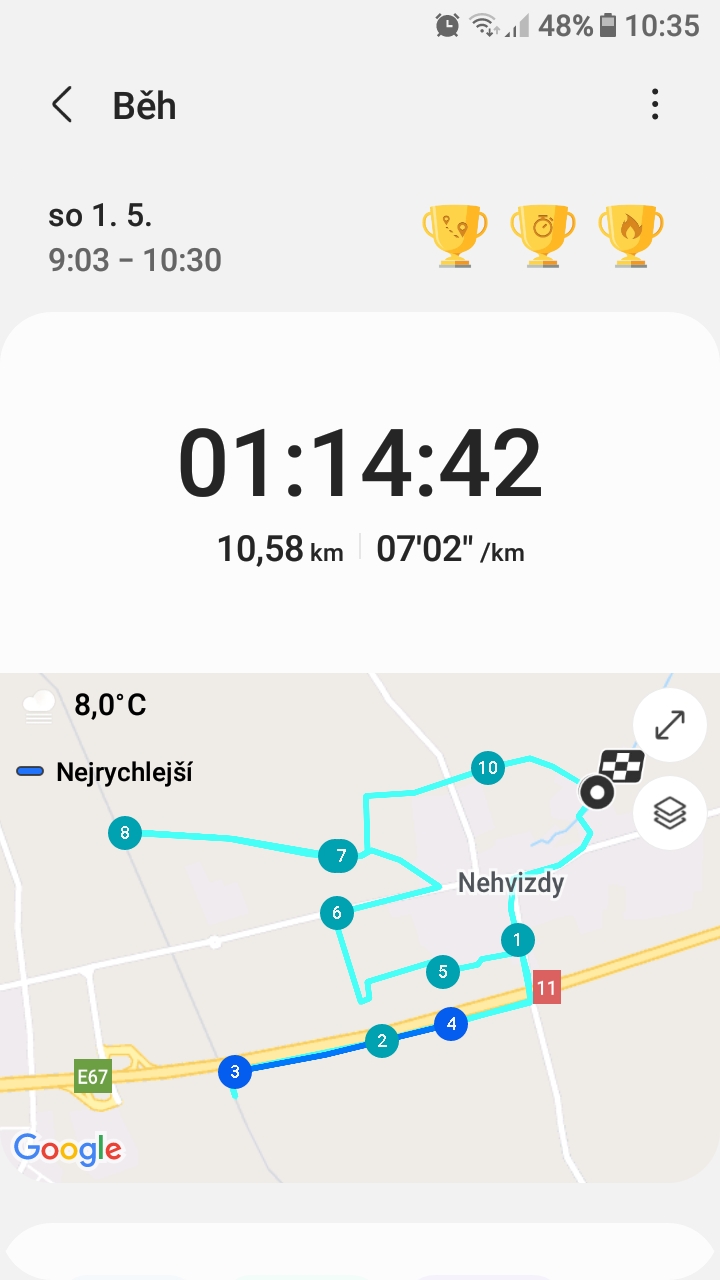The width and height of the screenshot is (720, 1280).
Task: Open the three-dot overflow menu
Action: tap(655, 104)
